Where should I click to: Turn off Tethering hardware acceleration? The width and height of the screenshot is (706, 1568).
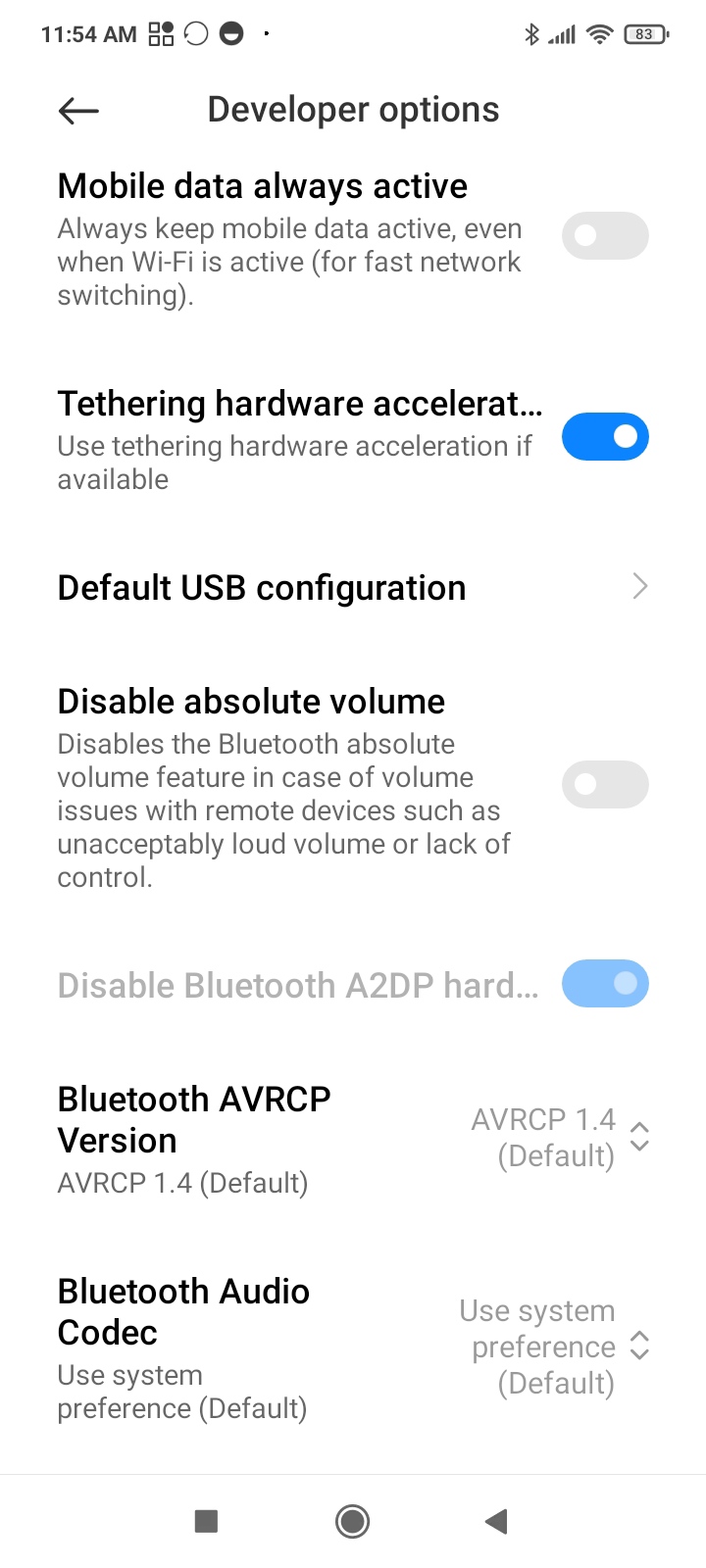[605, 437]
